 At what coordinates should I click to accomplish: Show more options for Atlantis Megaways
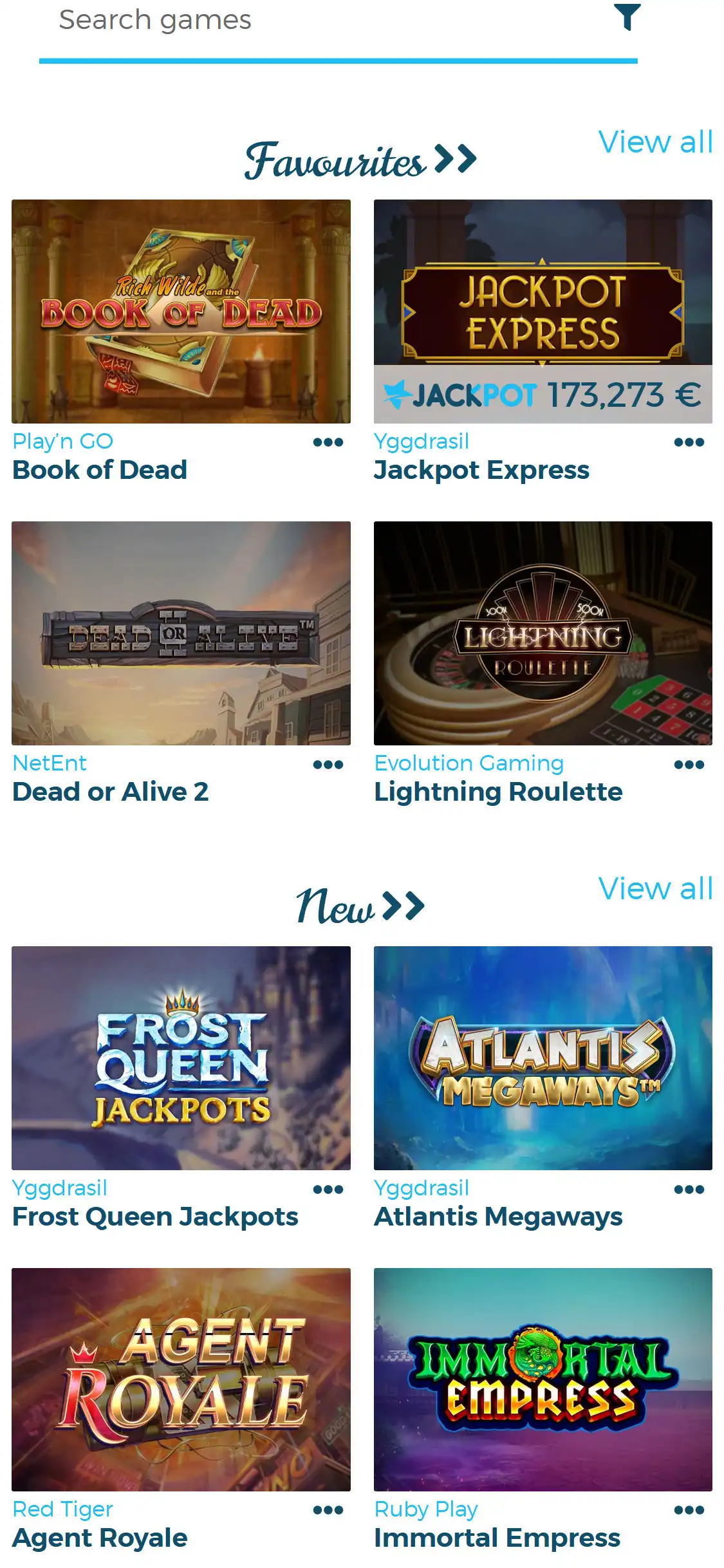click(689, 1190)
